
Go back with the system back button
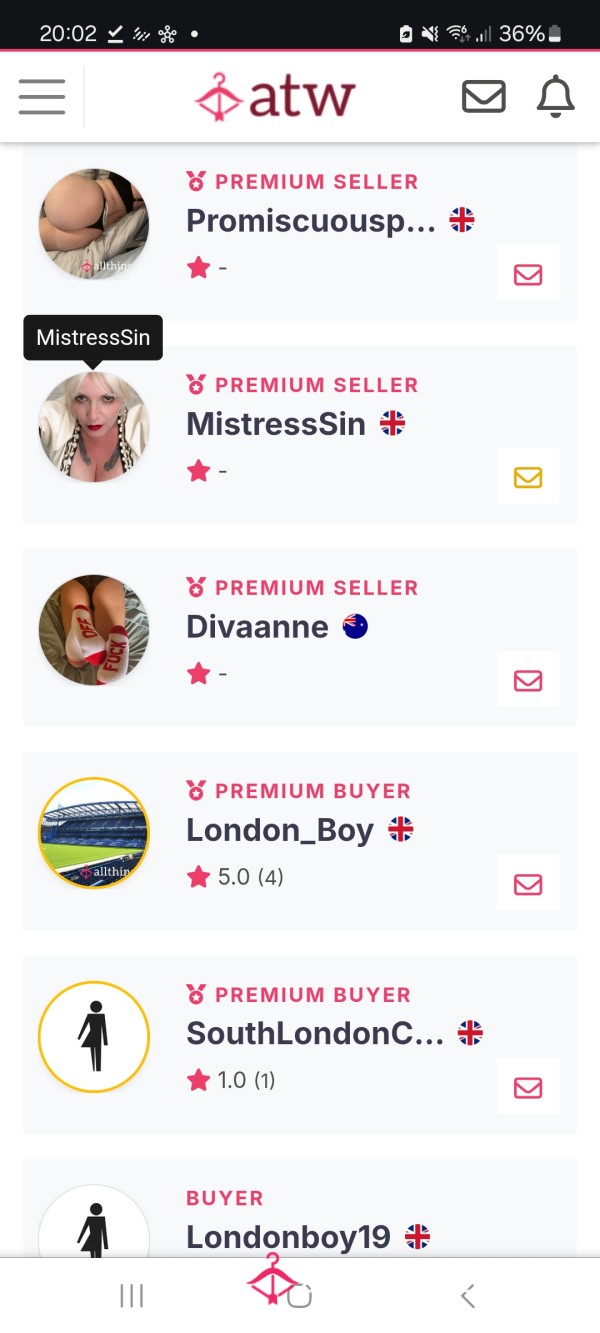467,1296
